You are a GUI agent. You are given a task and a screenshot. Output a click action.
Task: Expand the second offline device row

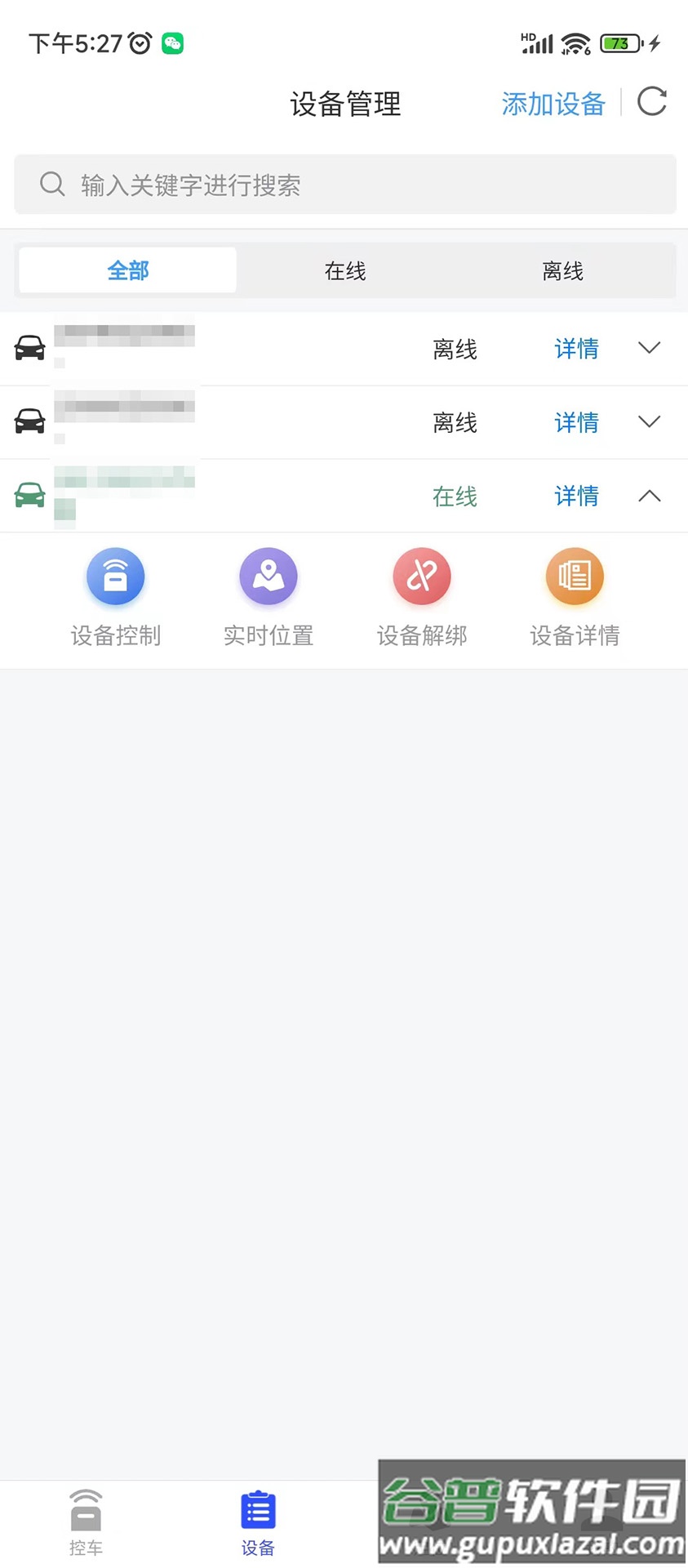click(x=649, y=421)
